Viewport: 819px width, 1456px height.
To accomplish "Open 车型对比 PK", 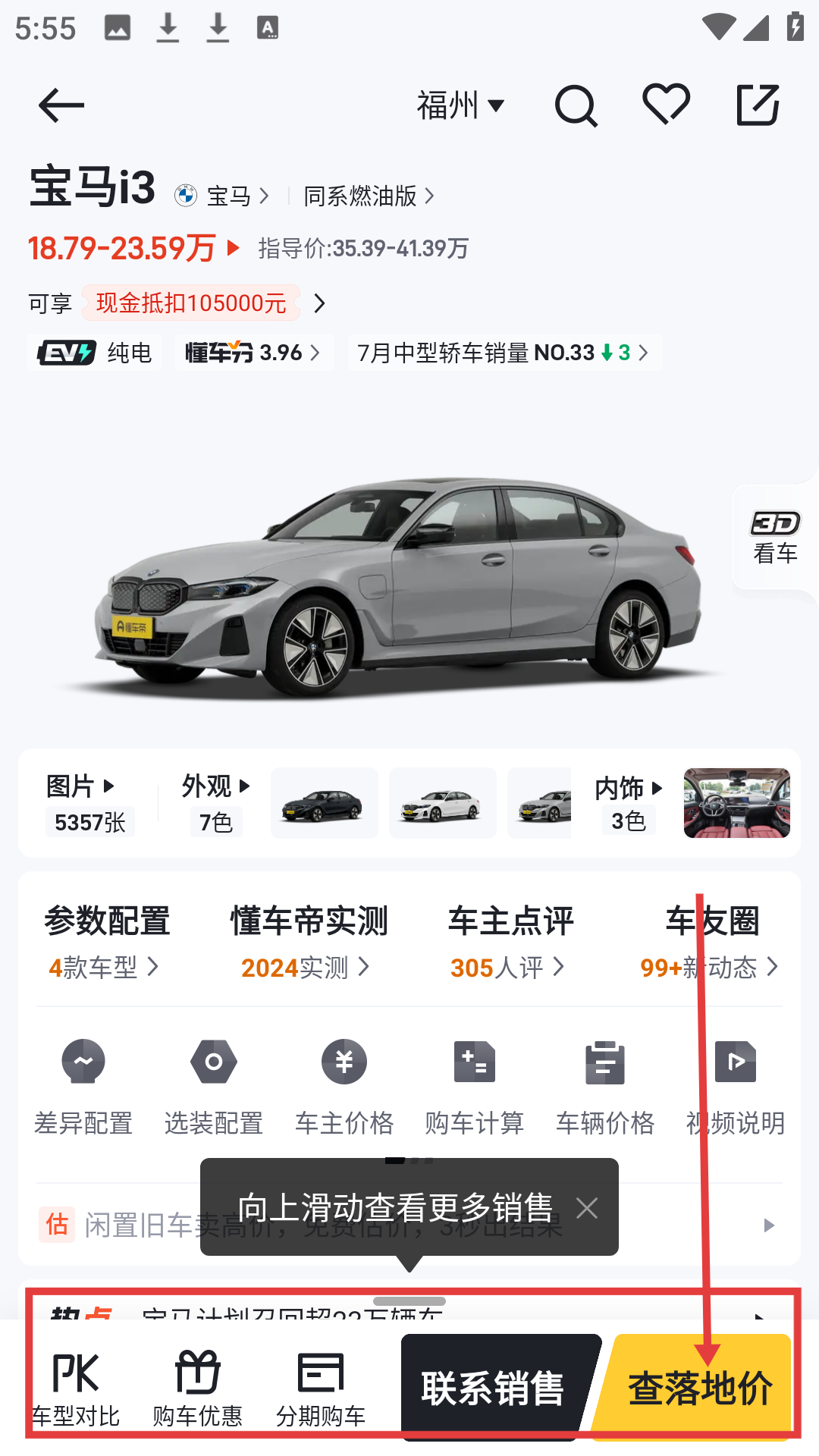I will pos(76,1388).
